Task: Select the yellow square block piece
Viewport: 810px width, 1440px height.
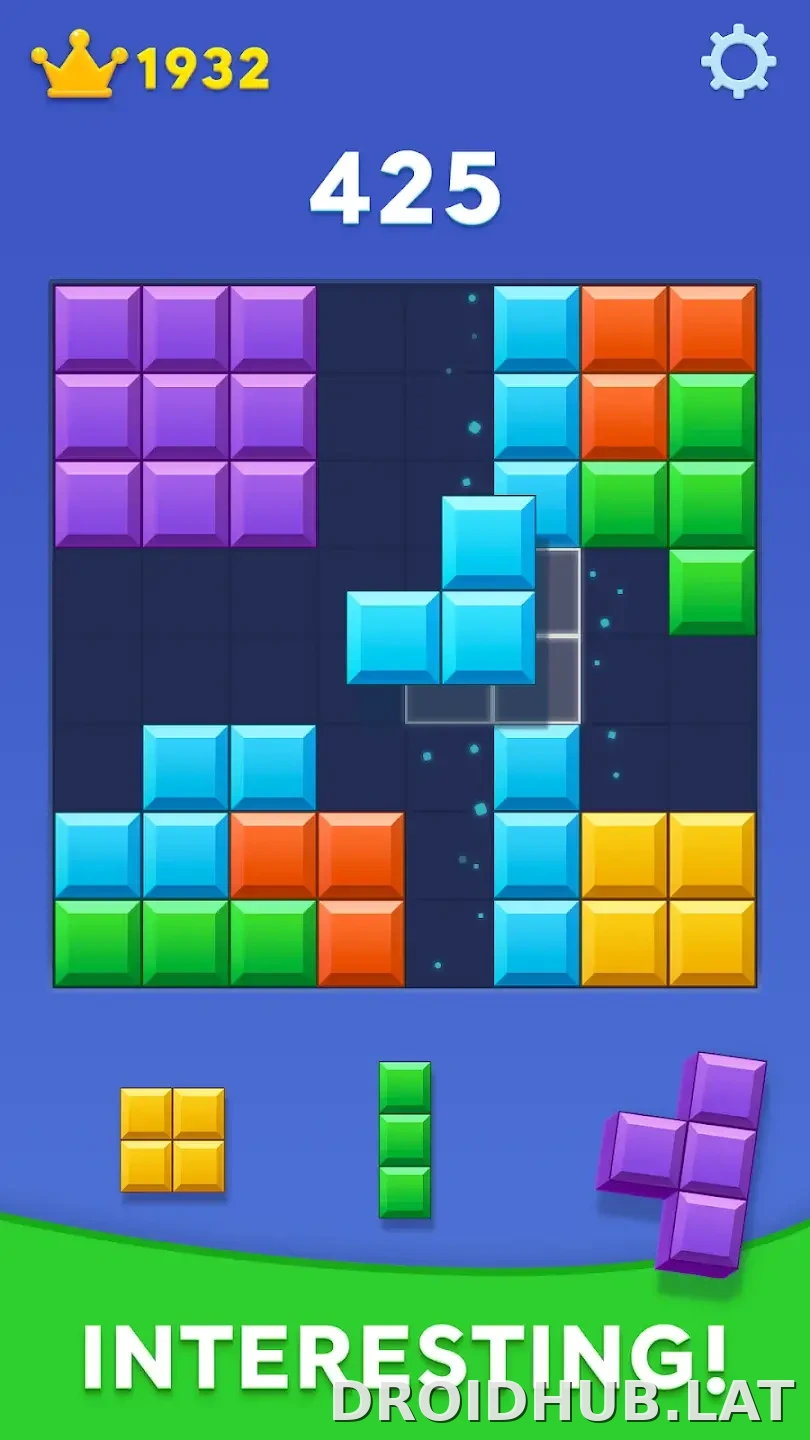Action: (173, 1140)
